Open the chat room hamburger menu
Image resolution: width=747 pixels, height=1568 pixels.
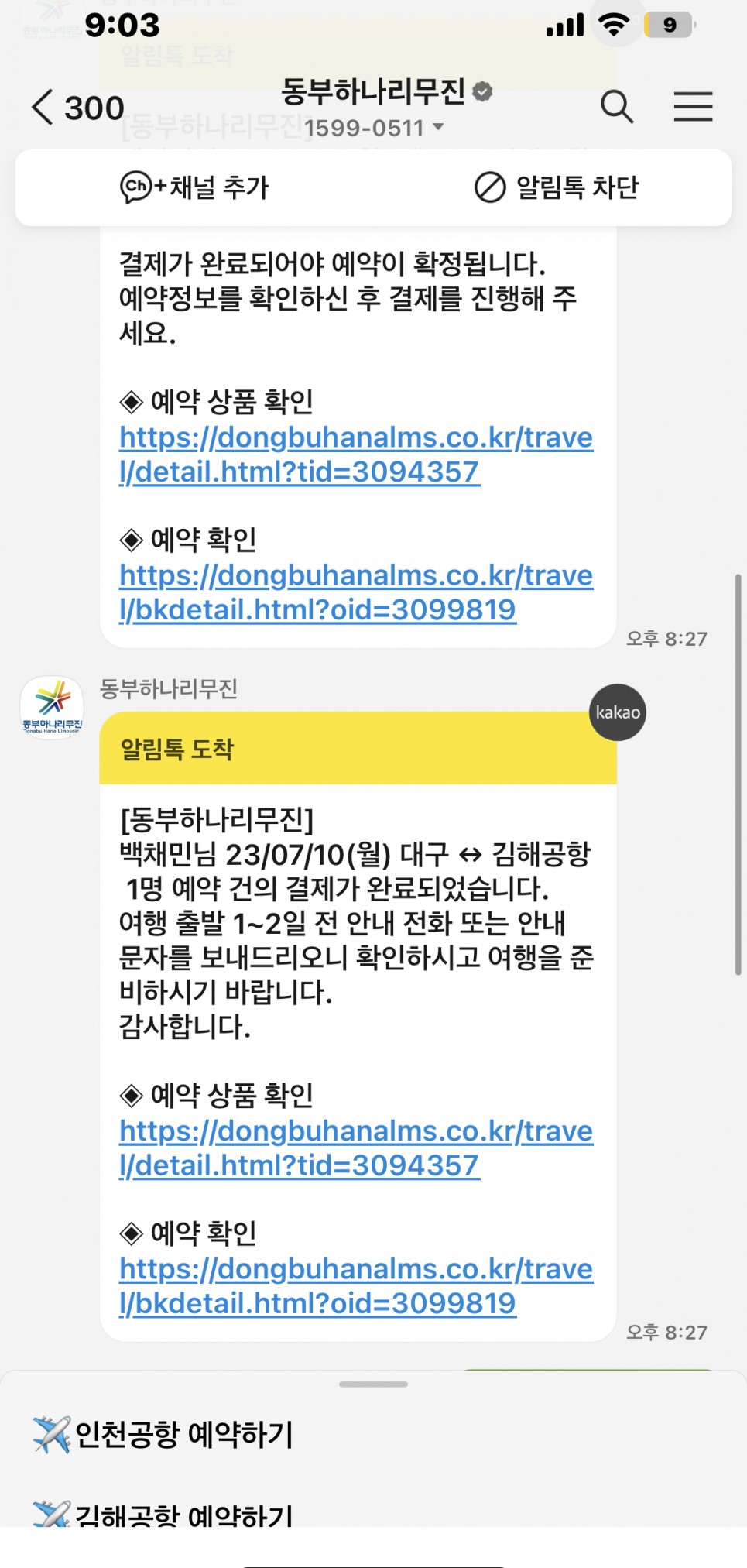(x=693, y=107)
